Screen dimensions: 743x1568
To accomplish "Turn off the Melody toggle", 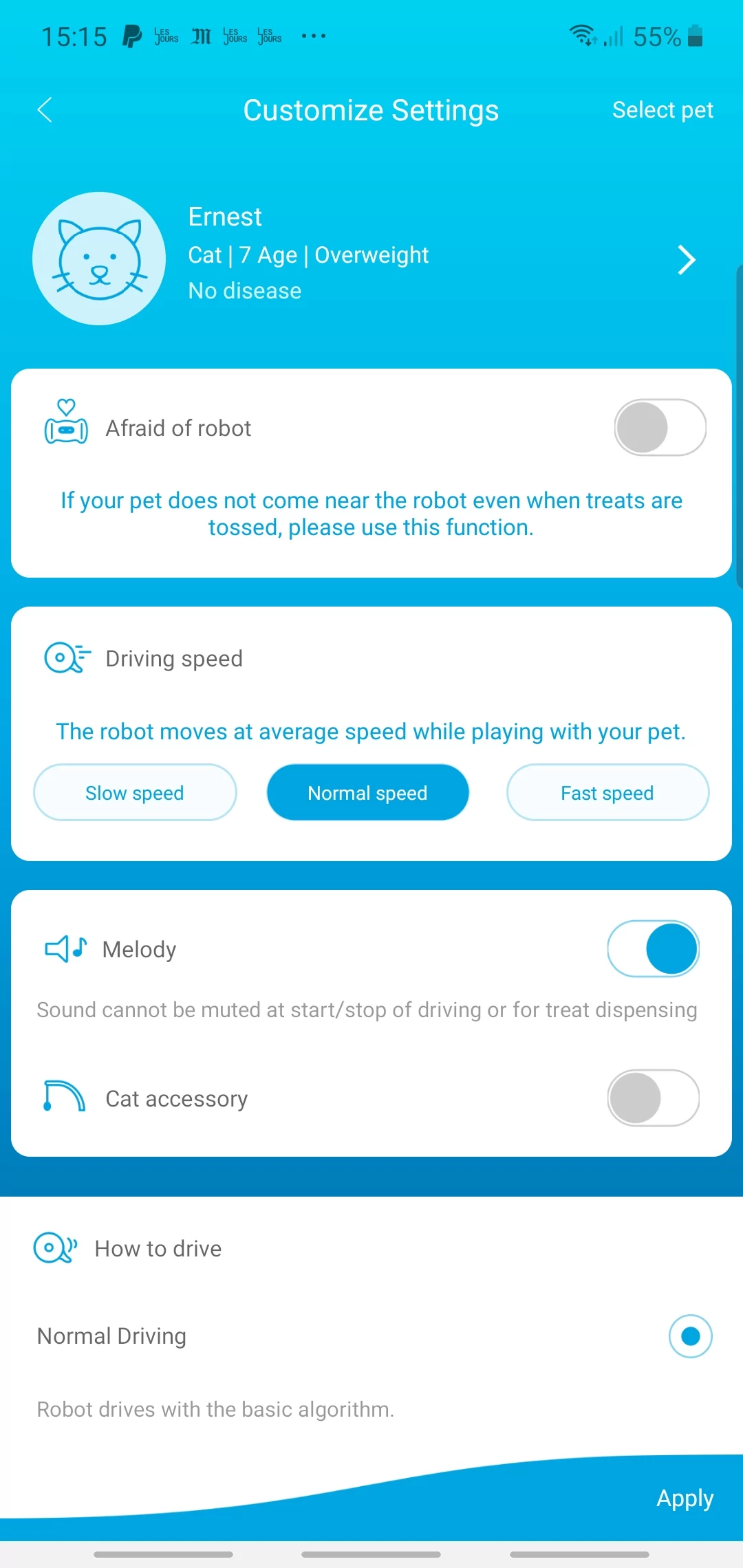I will [653, 948].
